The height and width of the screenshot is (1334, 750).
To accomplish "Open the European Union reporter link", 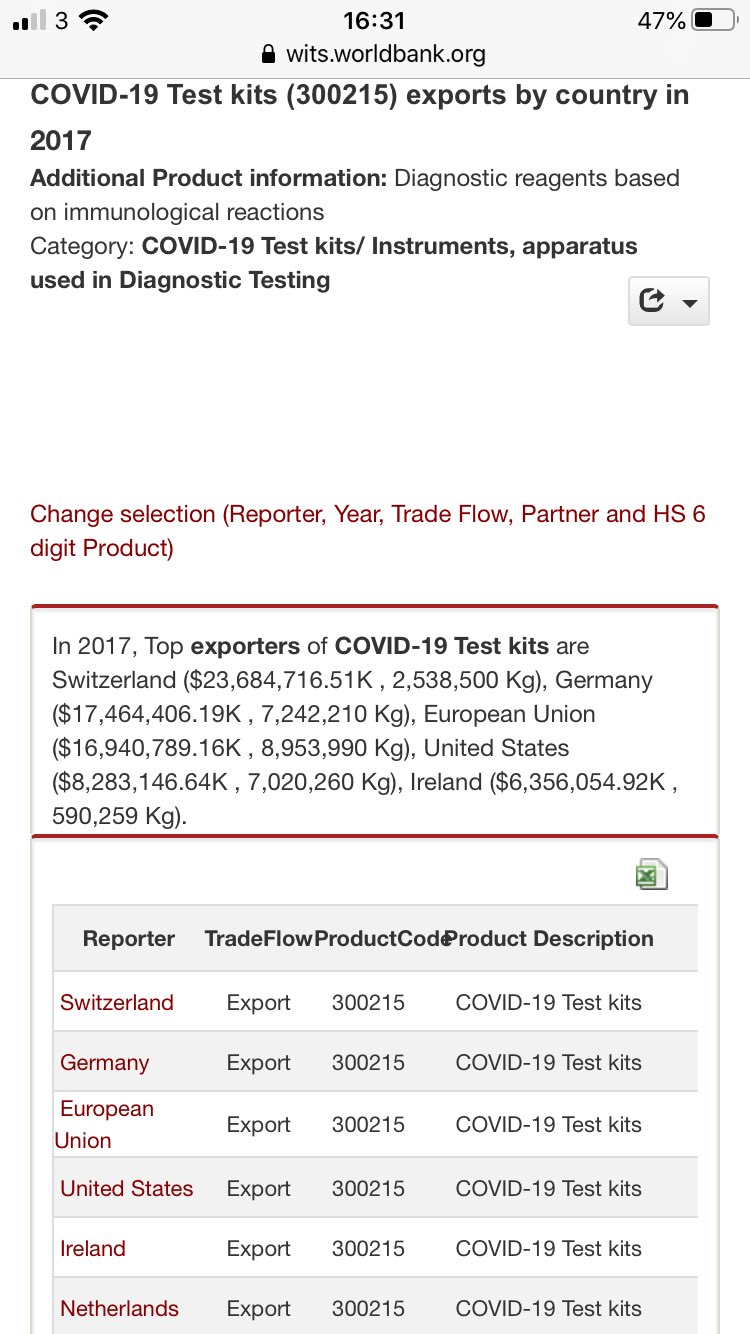I will [x=105, y=1124].
